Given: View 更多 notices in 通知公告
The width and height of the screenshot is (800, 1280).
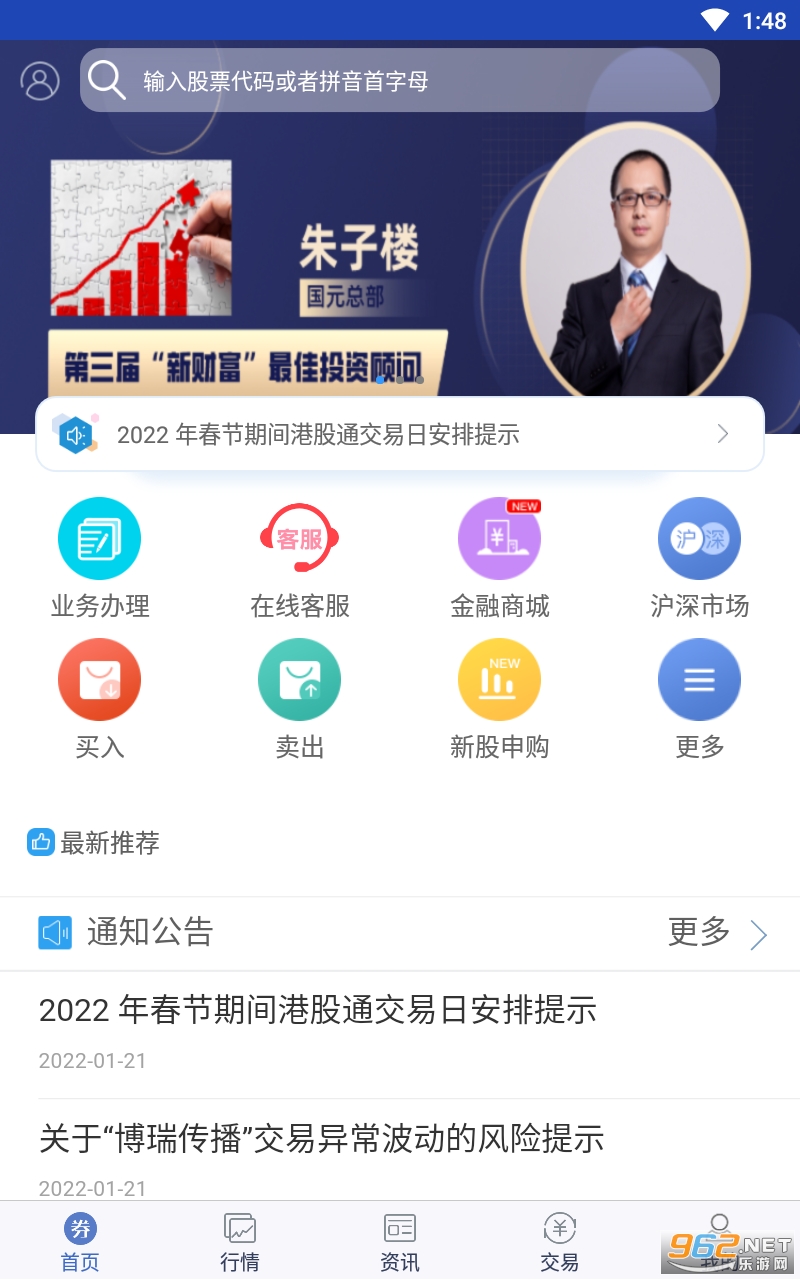Looking at the screenshot, I should [x=717, y=933].
